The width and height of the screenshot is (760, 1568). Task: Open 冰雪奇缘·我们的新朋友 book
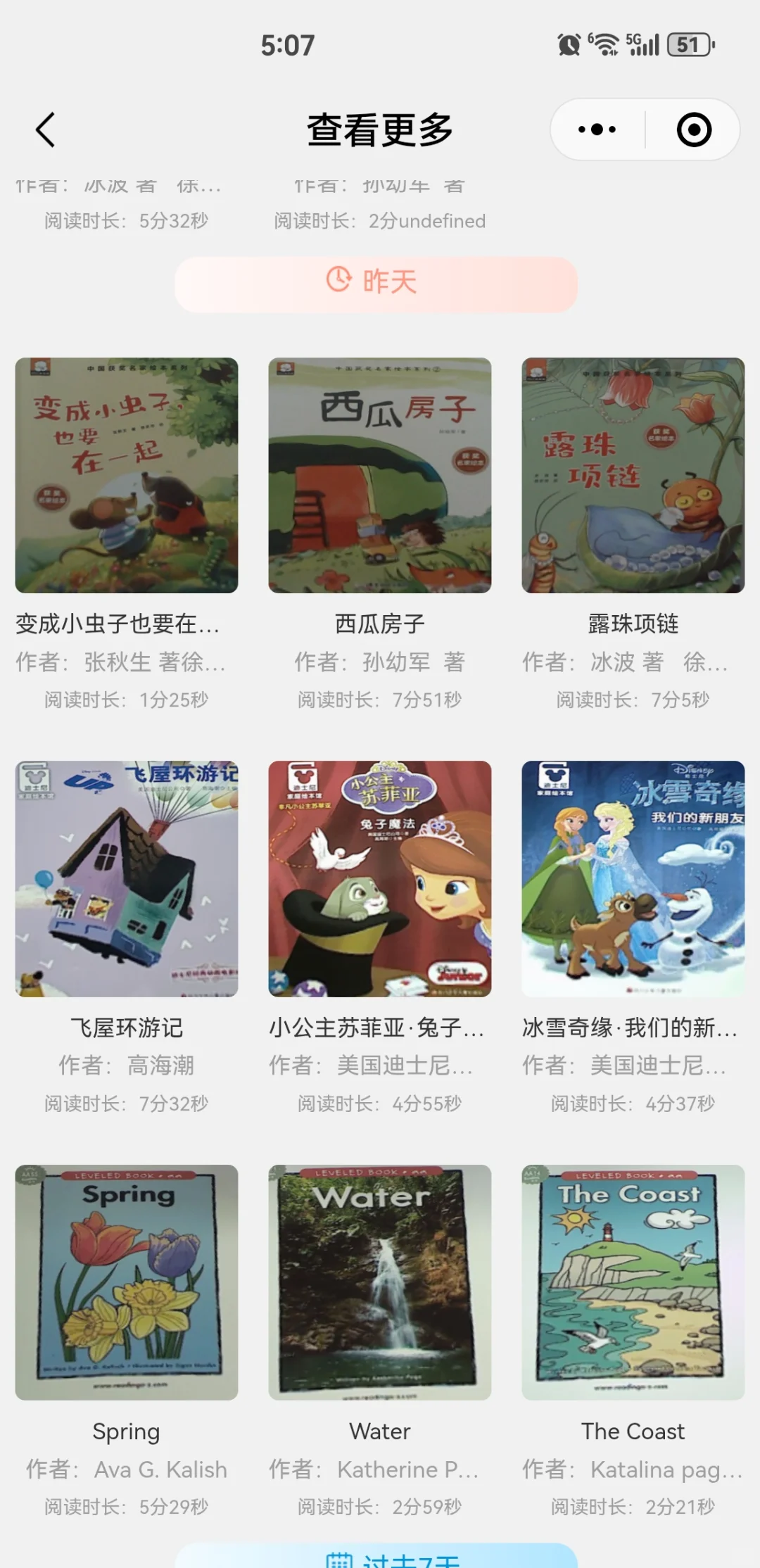[x=633, y=878]
